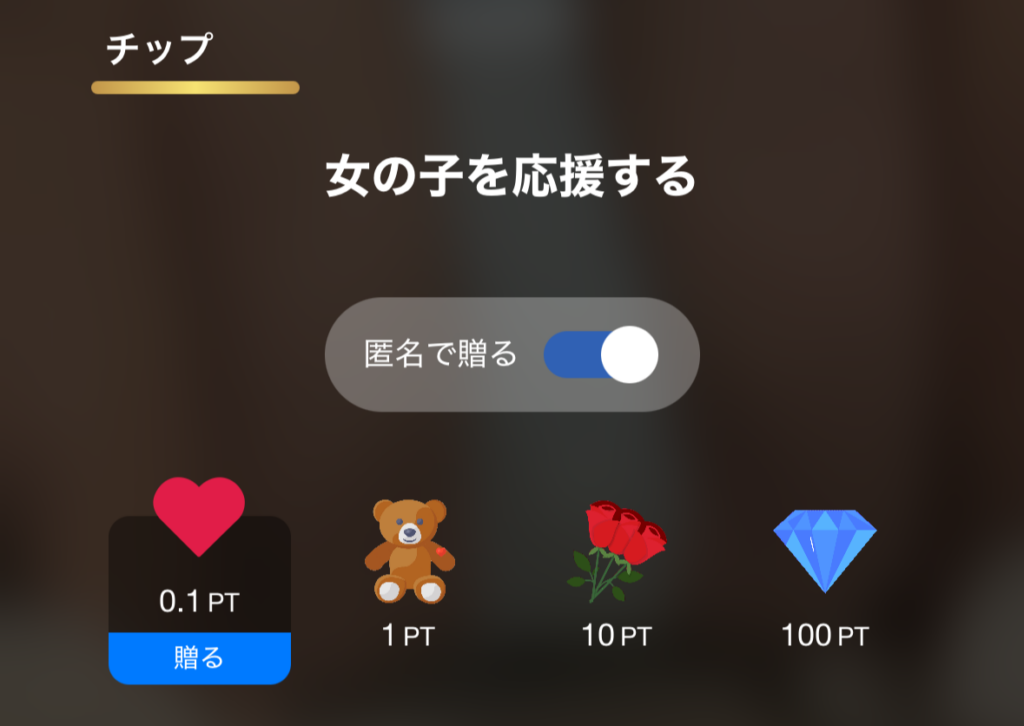
Task: Switch to the チップ tab
Action: (x=160, y=49)
